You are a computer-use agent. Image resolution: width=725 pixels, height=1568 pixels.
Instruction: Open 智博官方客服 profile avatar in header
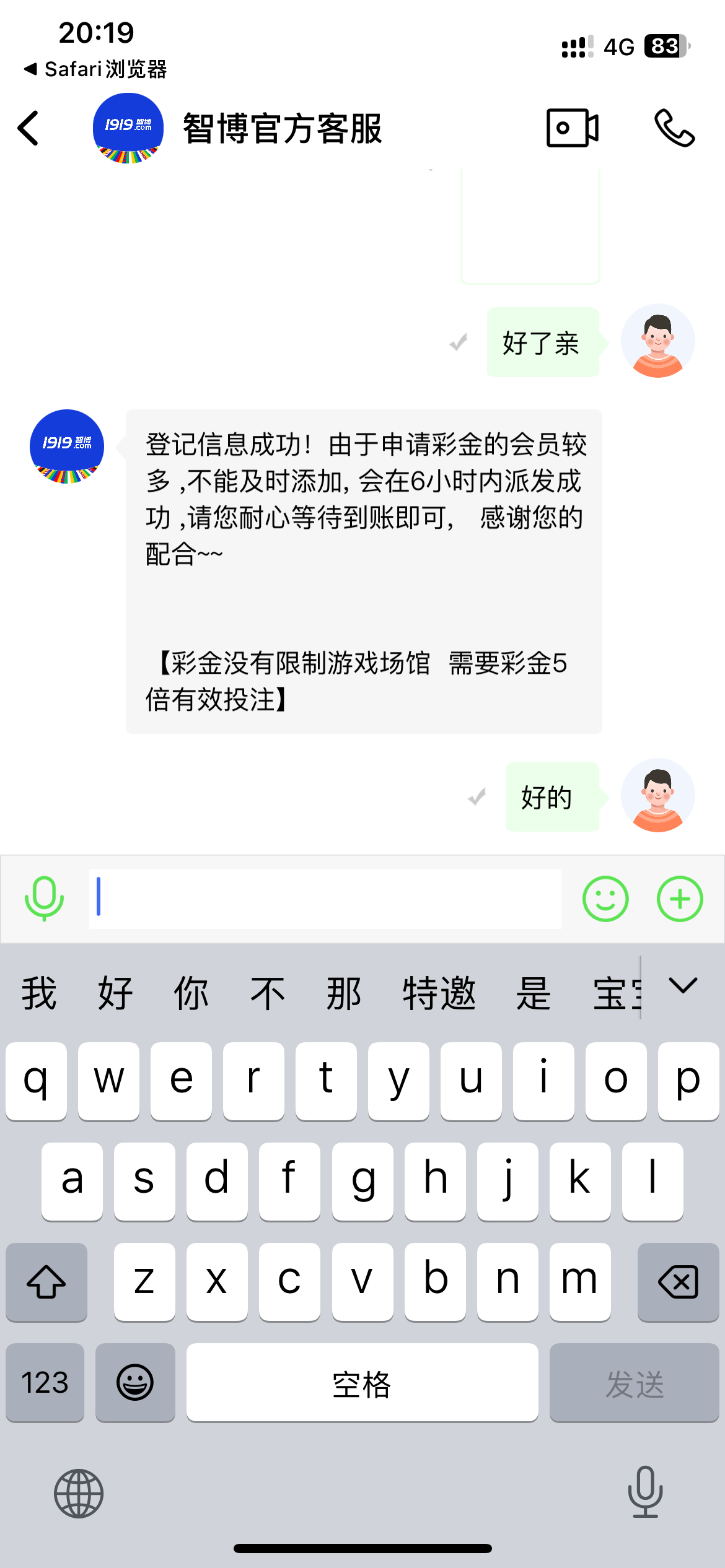coord(128,128)
